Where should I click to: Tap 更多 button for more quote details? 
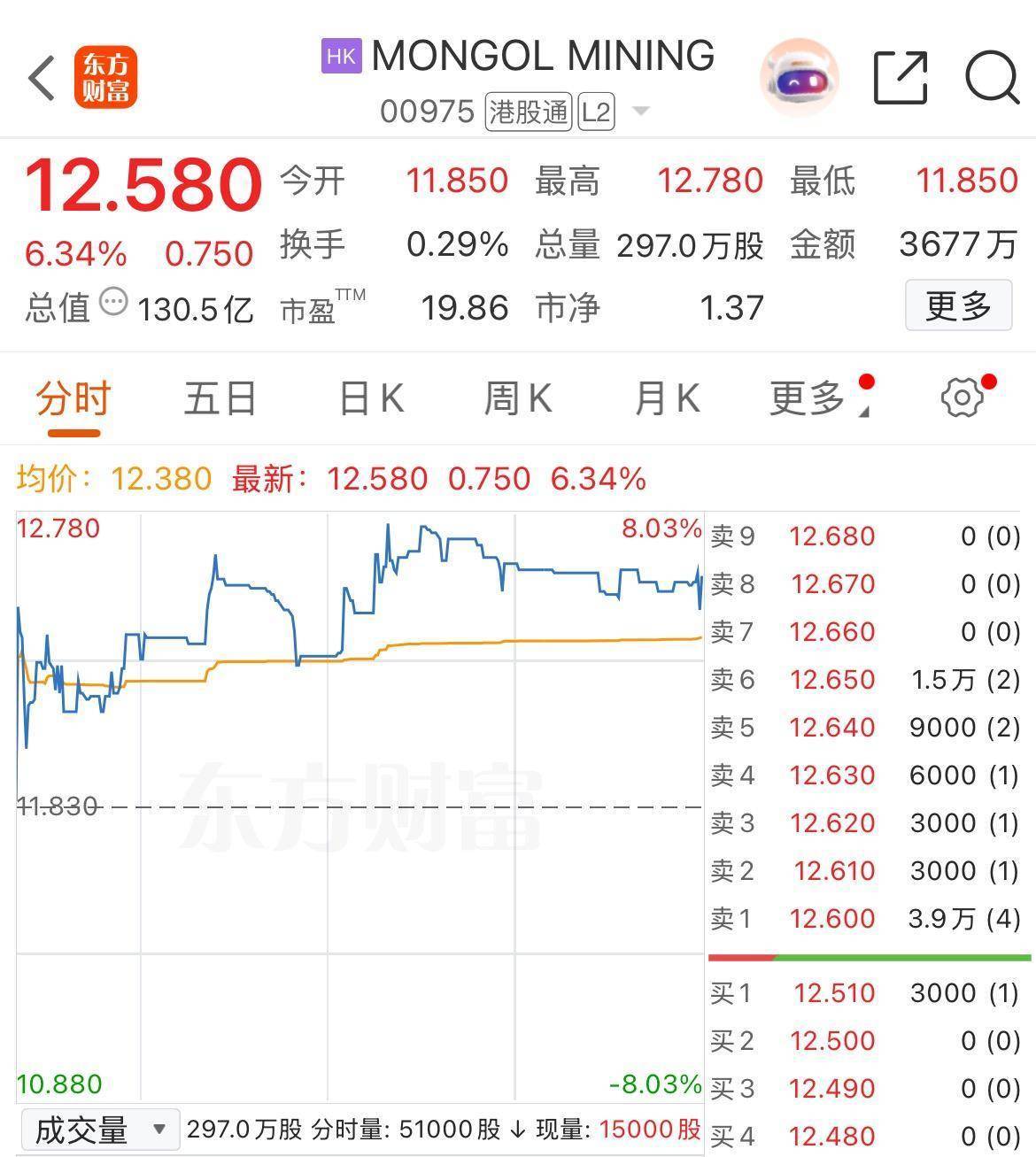(x=958, y=306)
